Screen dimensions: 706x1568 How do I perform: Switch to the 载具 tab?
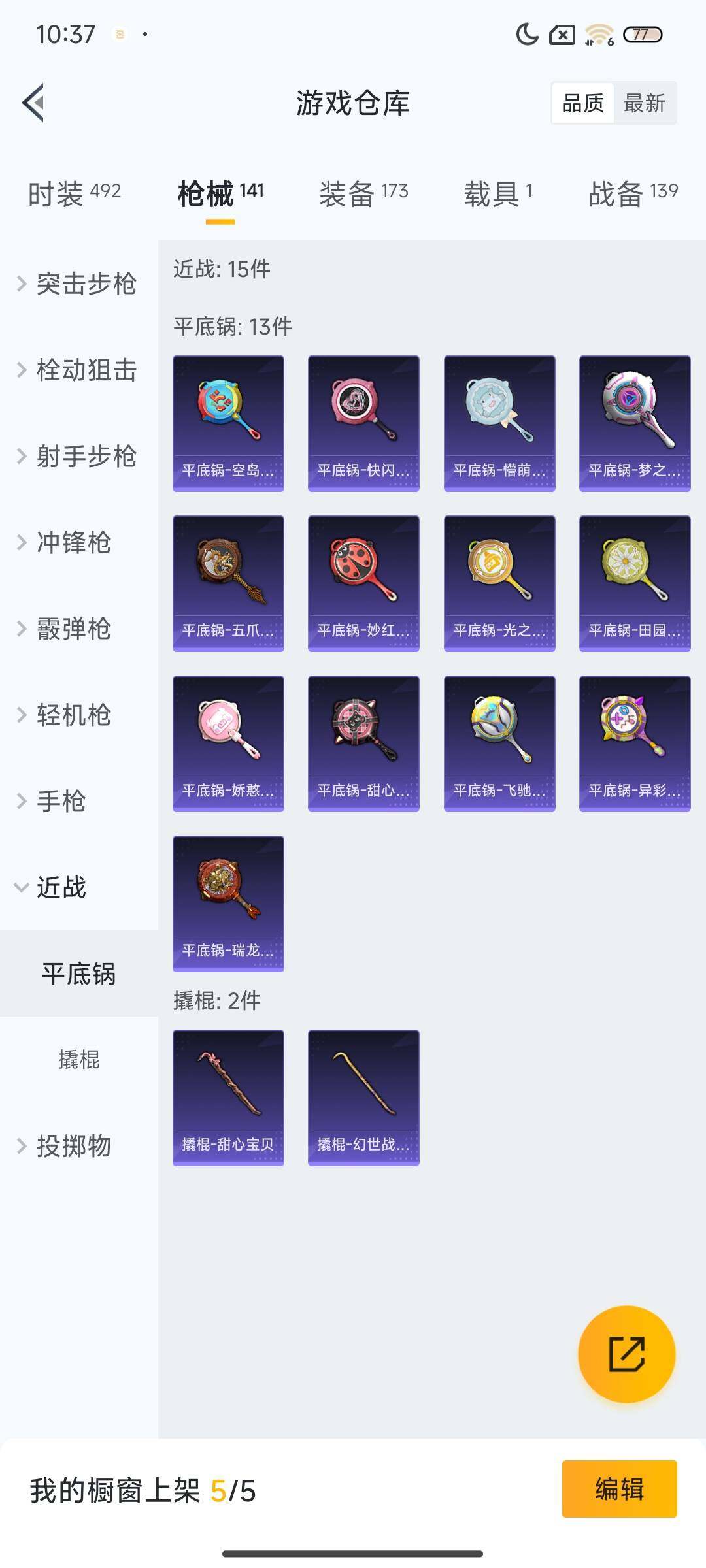pyautogui.click(x=498, y=193)
